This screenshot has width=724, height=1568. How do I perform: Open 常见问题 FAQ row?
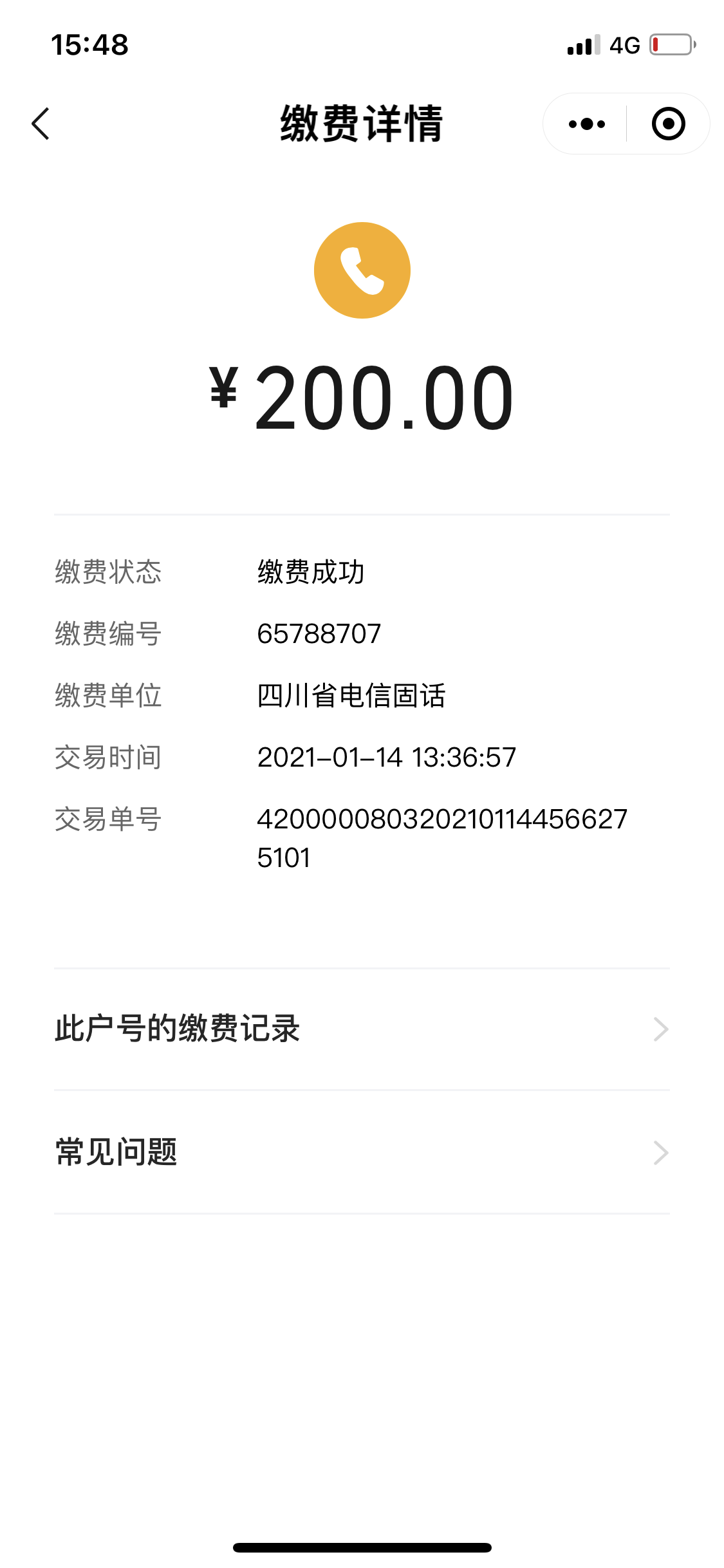tap(362, 1152)
